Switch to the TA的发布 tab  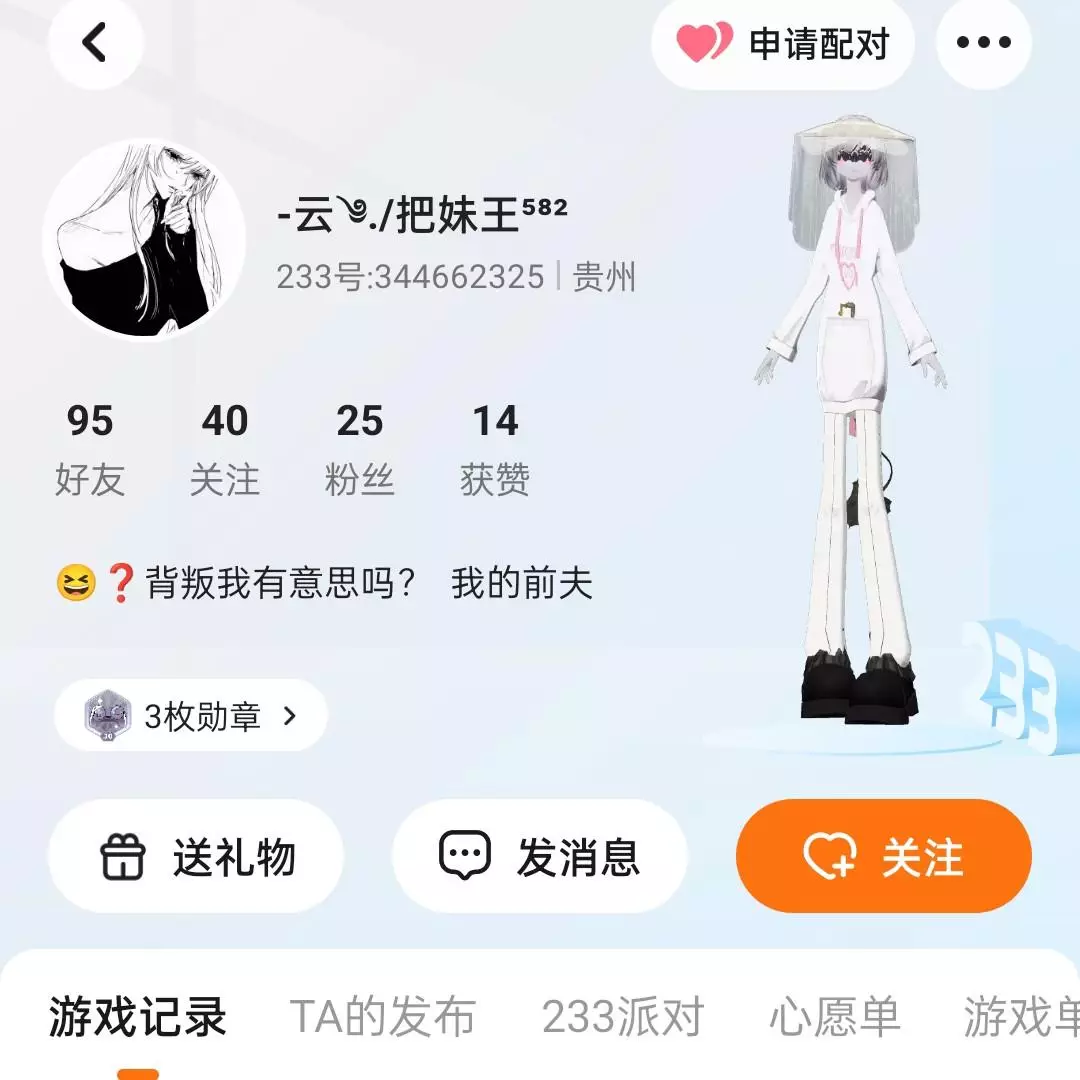coord(383,1018)
